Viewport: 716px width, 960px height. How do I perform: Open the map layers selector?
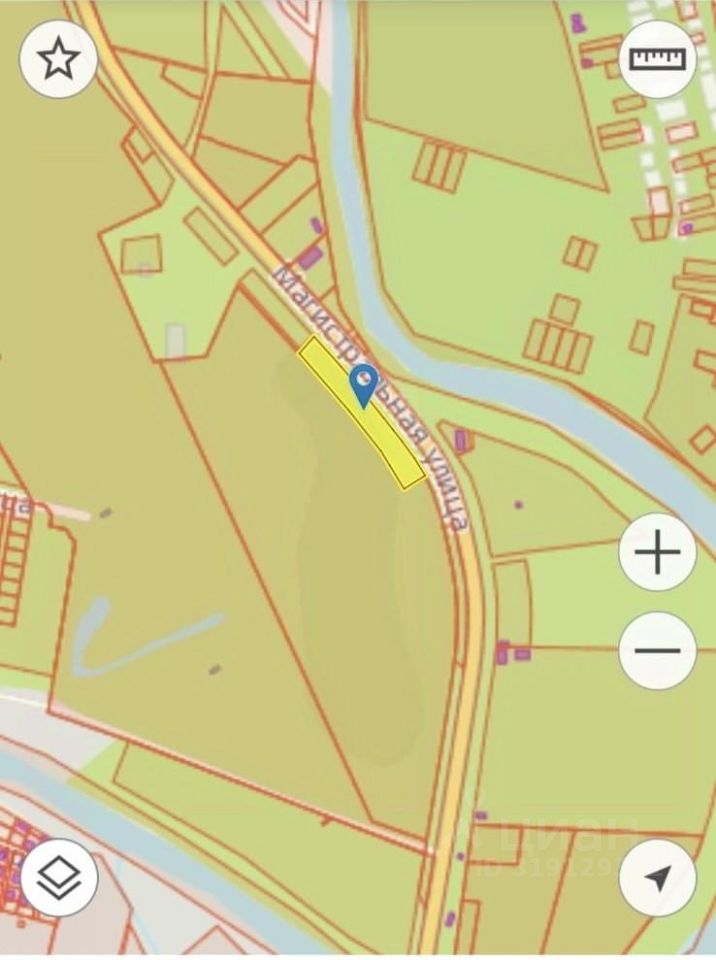pyautogui.click(x=58, y=878)
